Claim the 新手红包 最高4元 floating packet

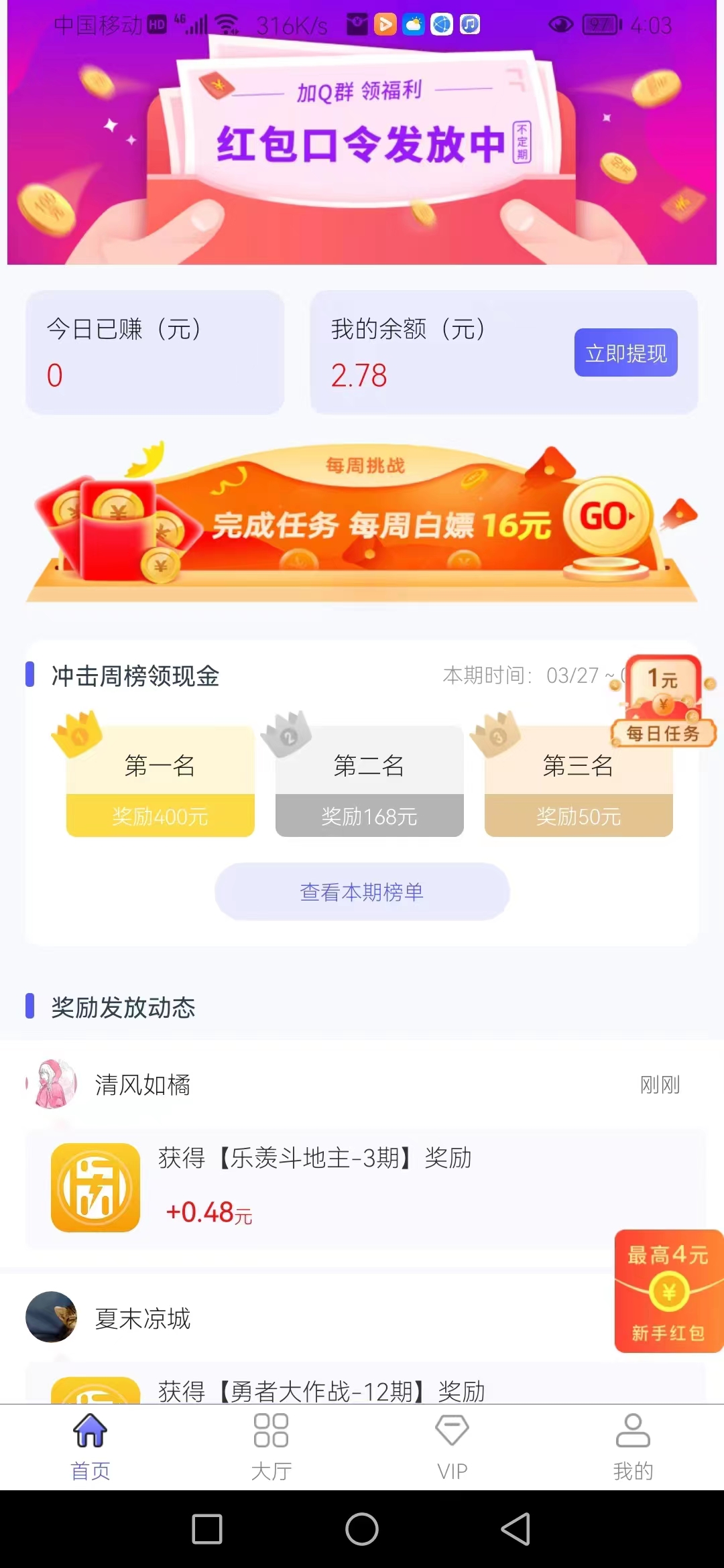click(x=668, y=1291)
